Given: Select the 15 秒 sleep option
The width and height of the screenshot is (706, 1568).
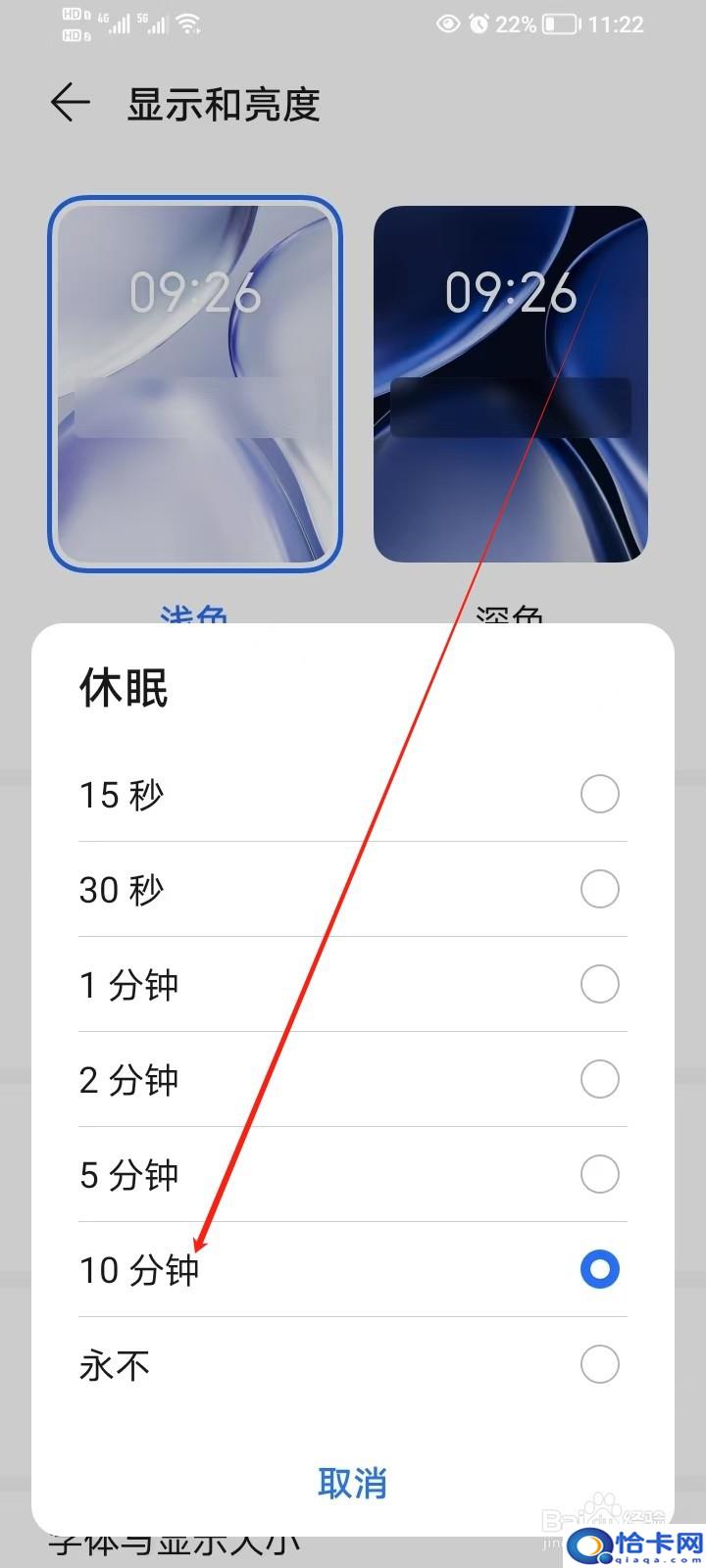Looking at the screenshot, I should coord(352,794).
